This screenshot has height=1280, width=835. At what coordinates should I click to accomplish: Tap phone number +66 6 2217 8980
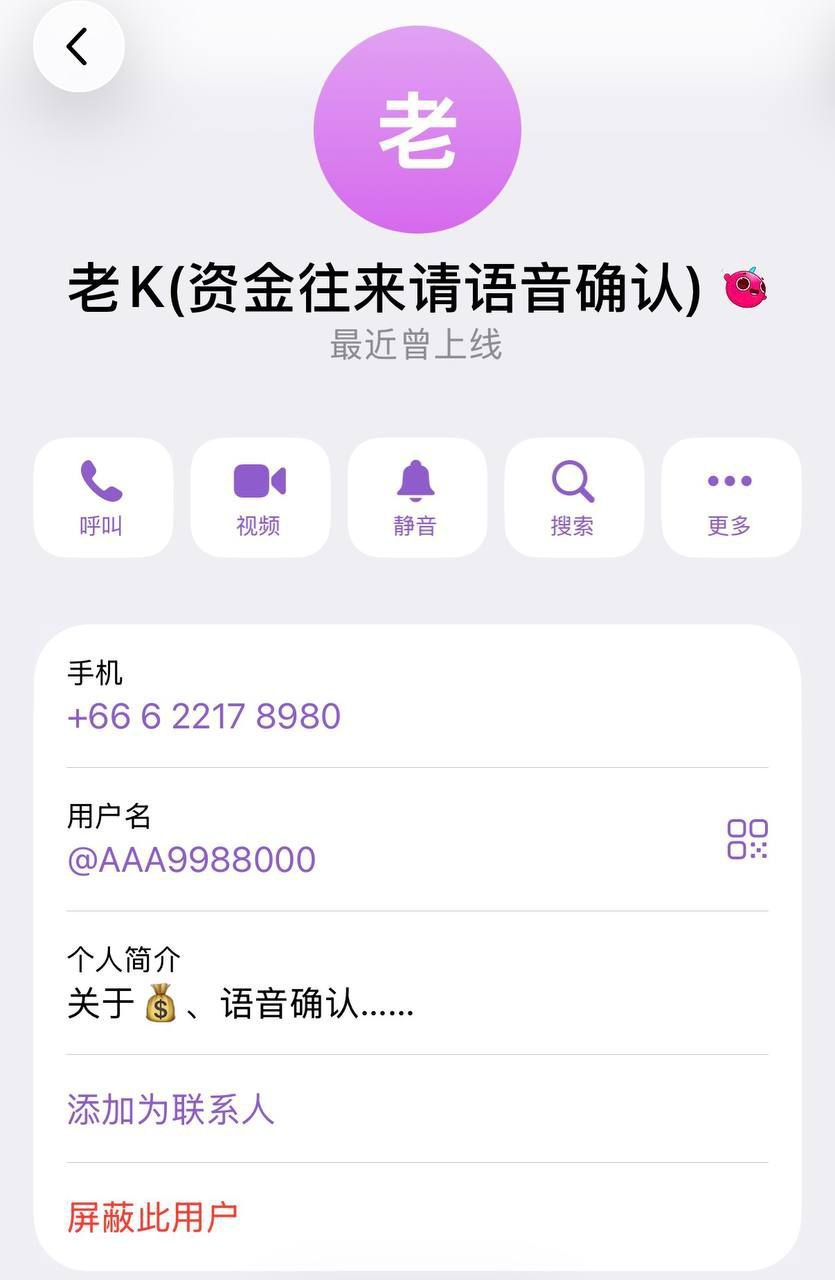click(204, 716)
